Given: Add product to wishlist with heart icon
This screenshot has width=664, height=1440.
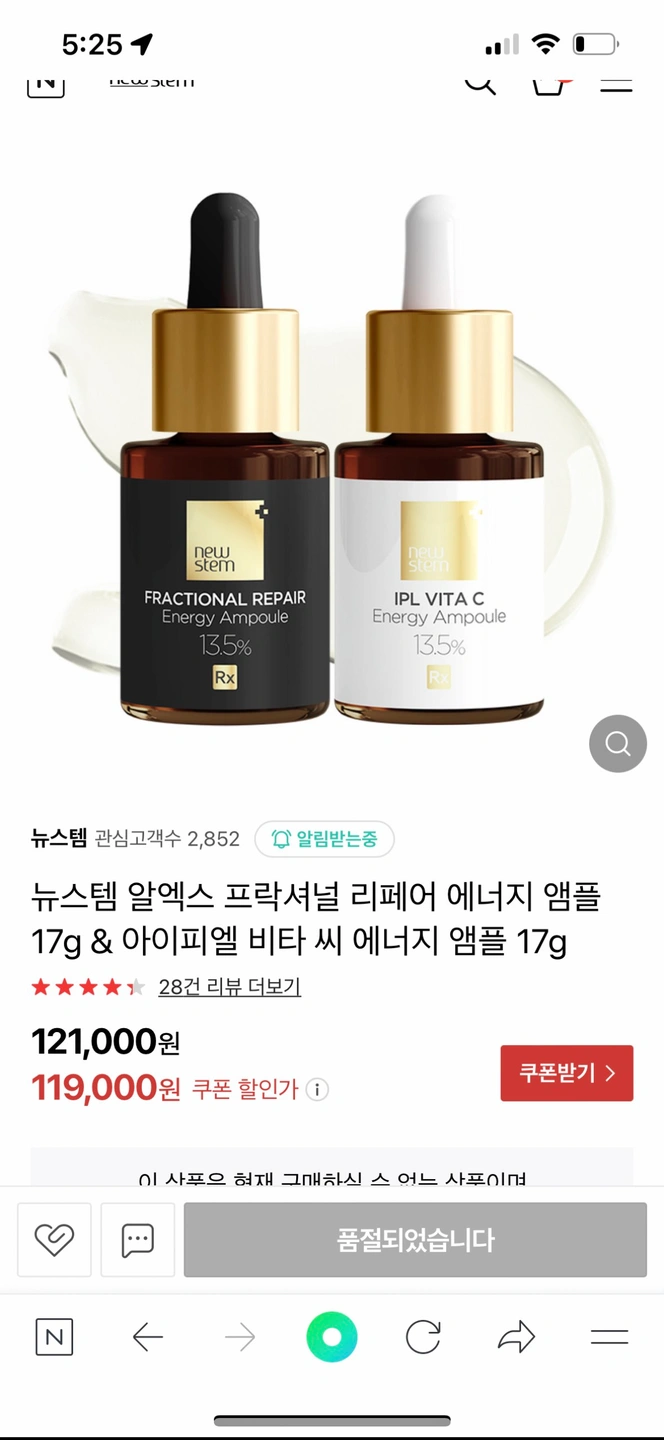Looking at the screenshot, I should 54,1240.
